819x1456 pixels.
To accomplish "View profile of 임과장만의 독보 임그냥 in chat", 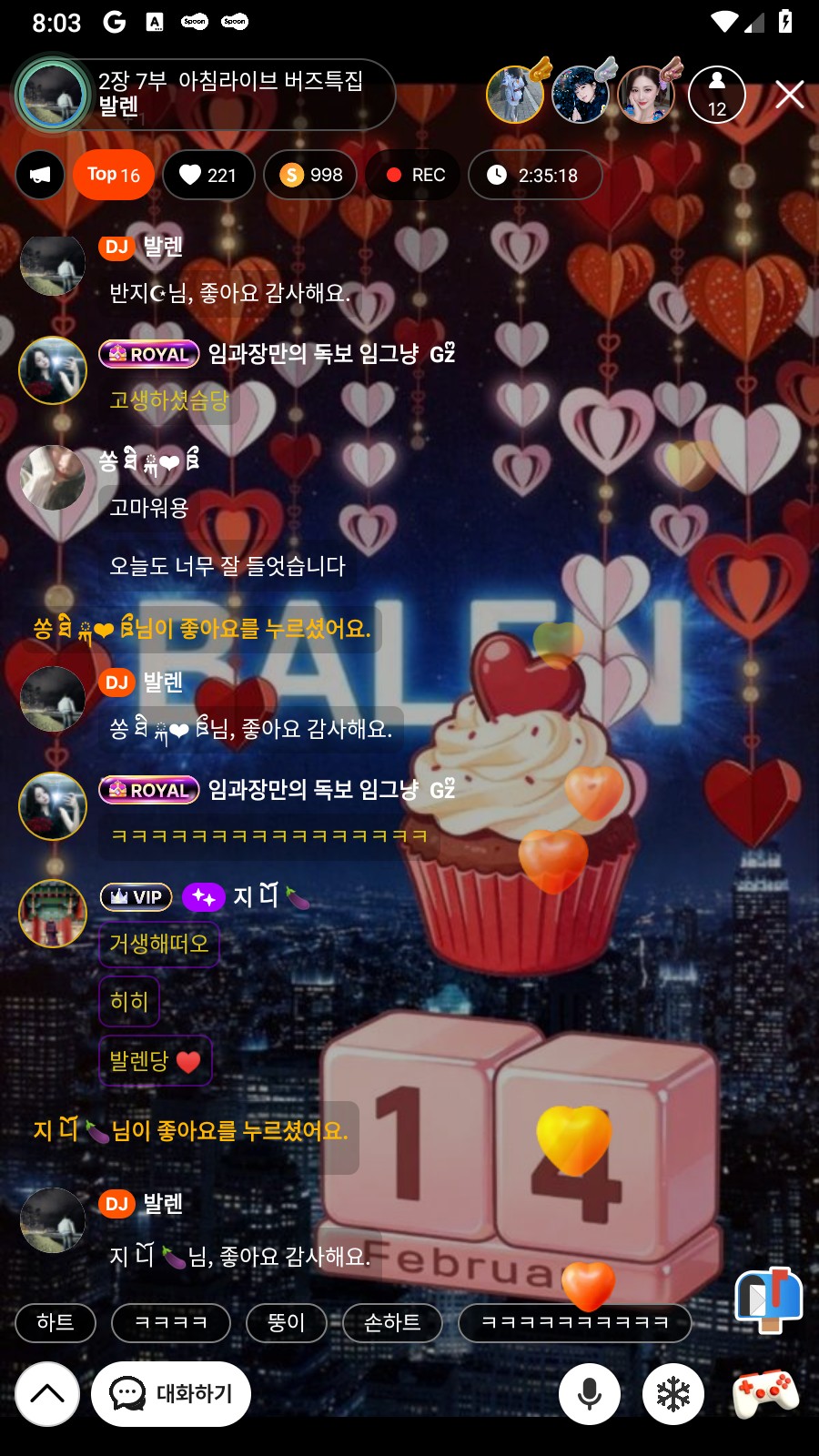I will tap(53, 370).
